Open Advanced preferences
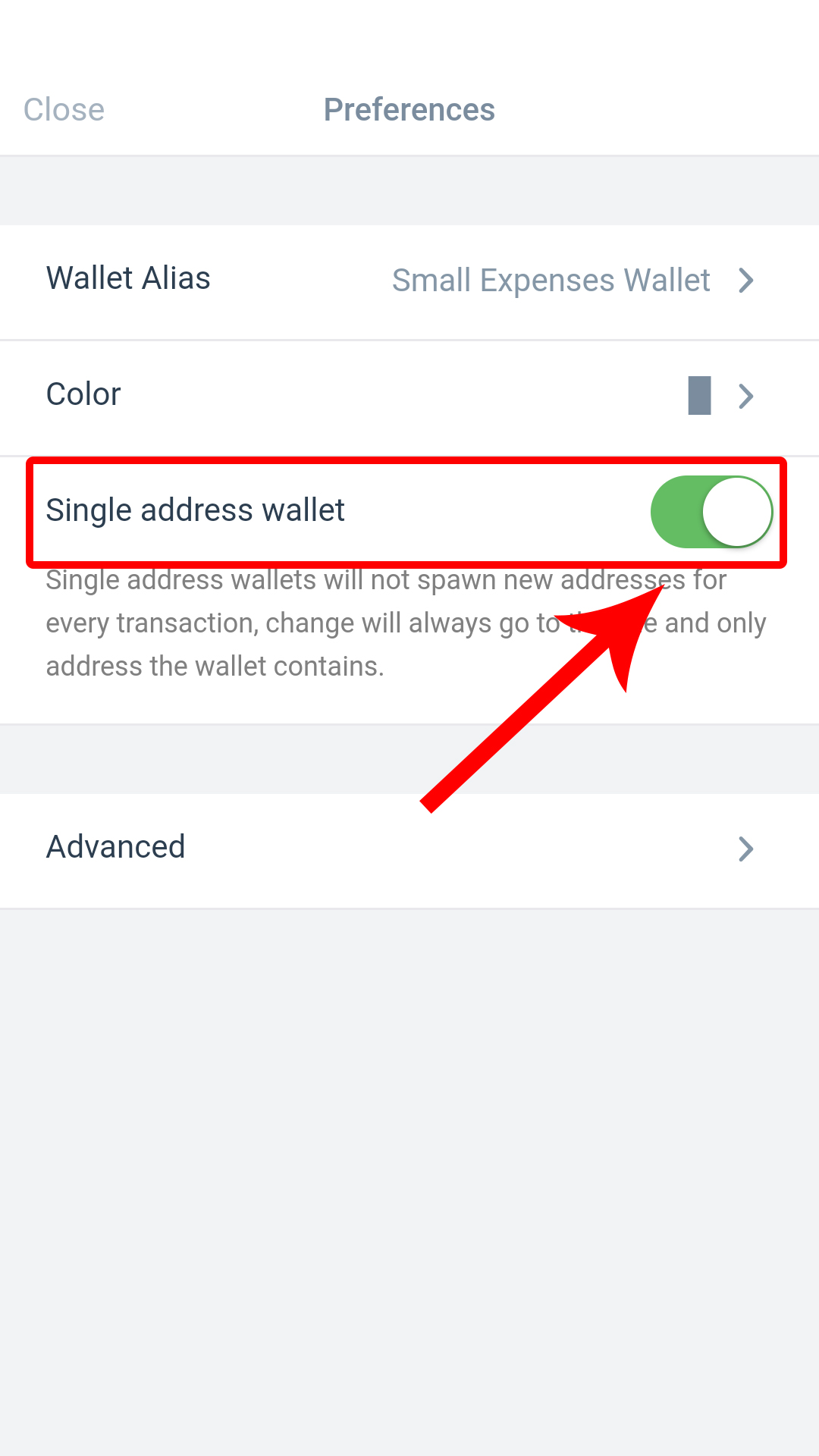 [409, 849]
